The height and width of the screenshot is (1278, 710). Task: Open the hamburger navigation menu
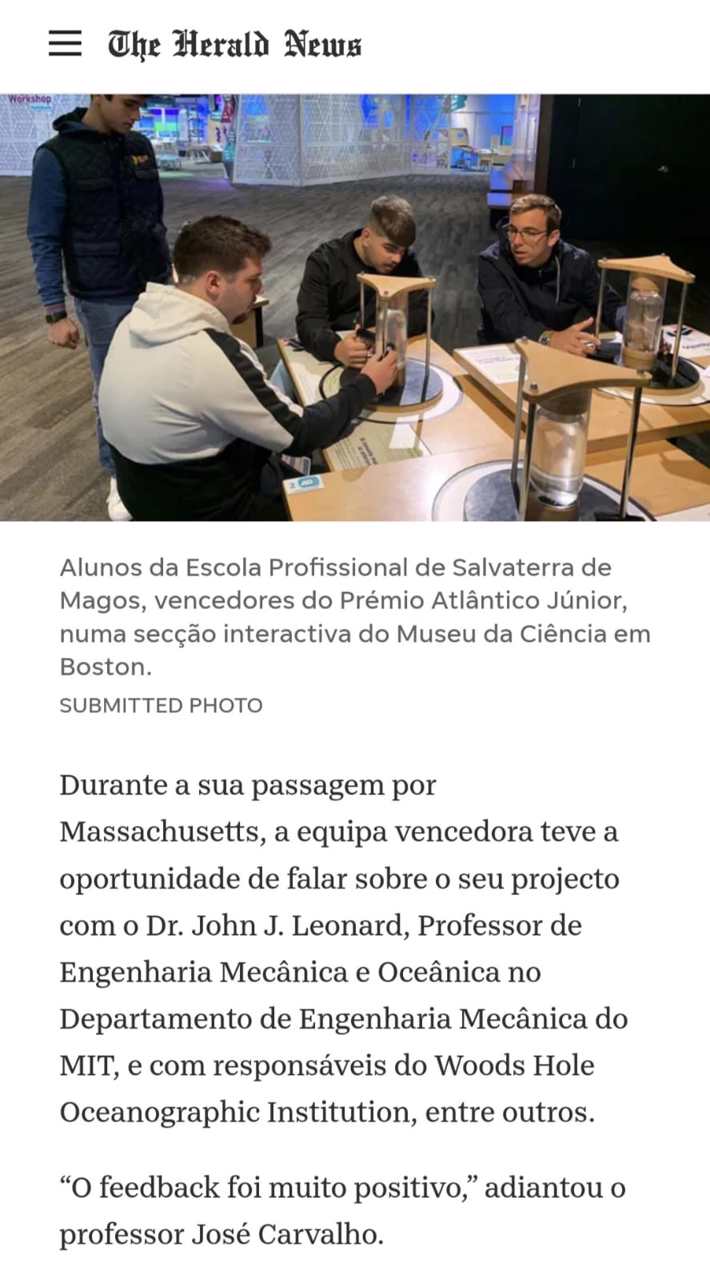point(65,43)
